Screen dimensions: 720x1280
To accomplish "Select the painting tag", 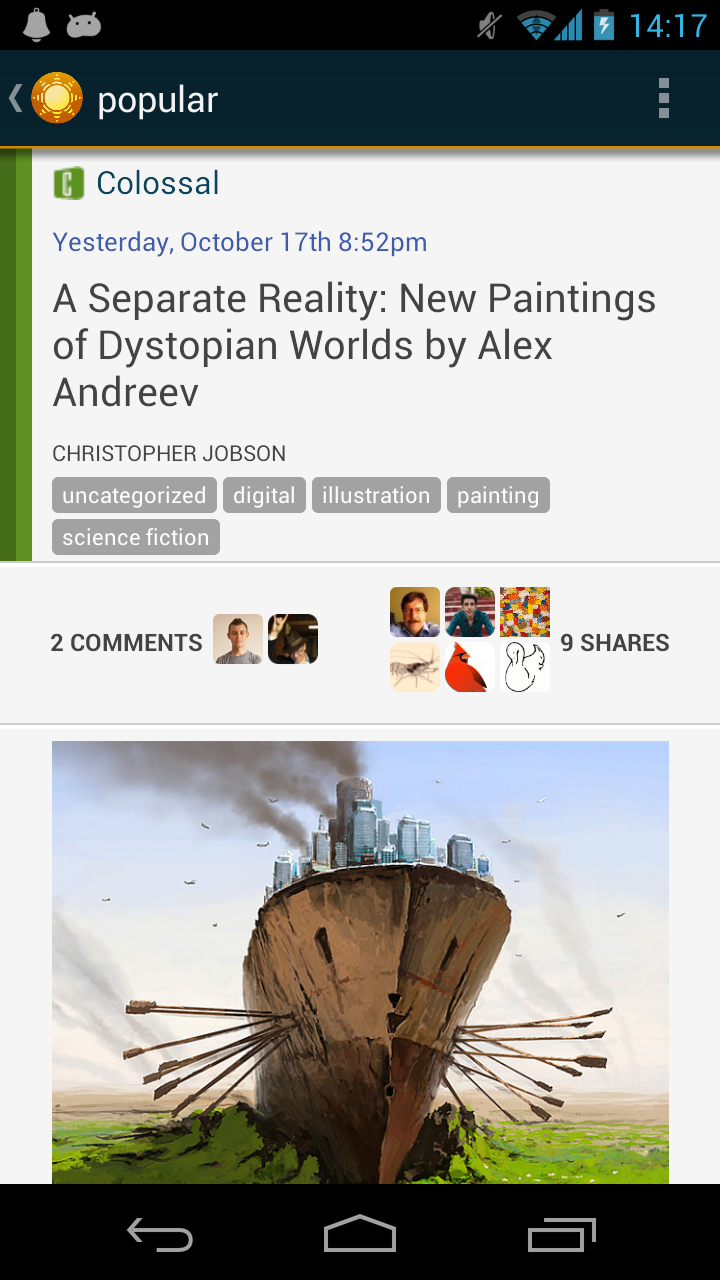I will coord(498,495).
